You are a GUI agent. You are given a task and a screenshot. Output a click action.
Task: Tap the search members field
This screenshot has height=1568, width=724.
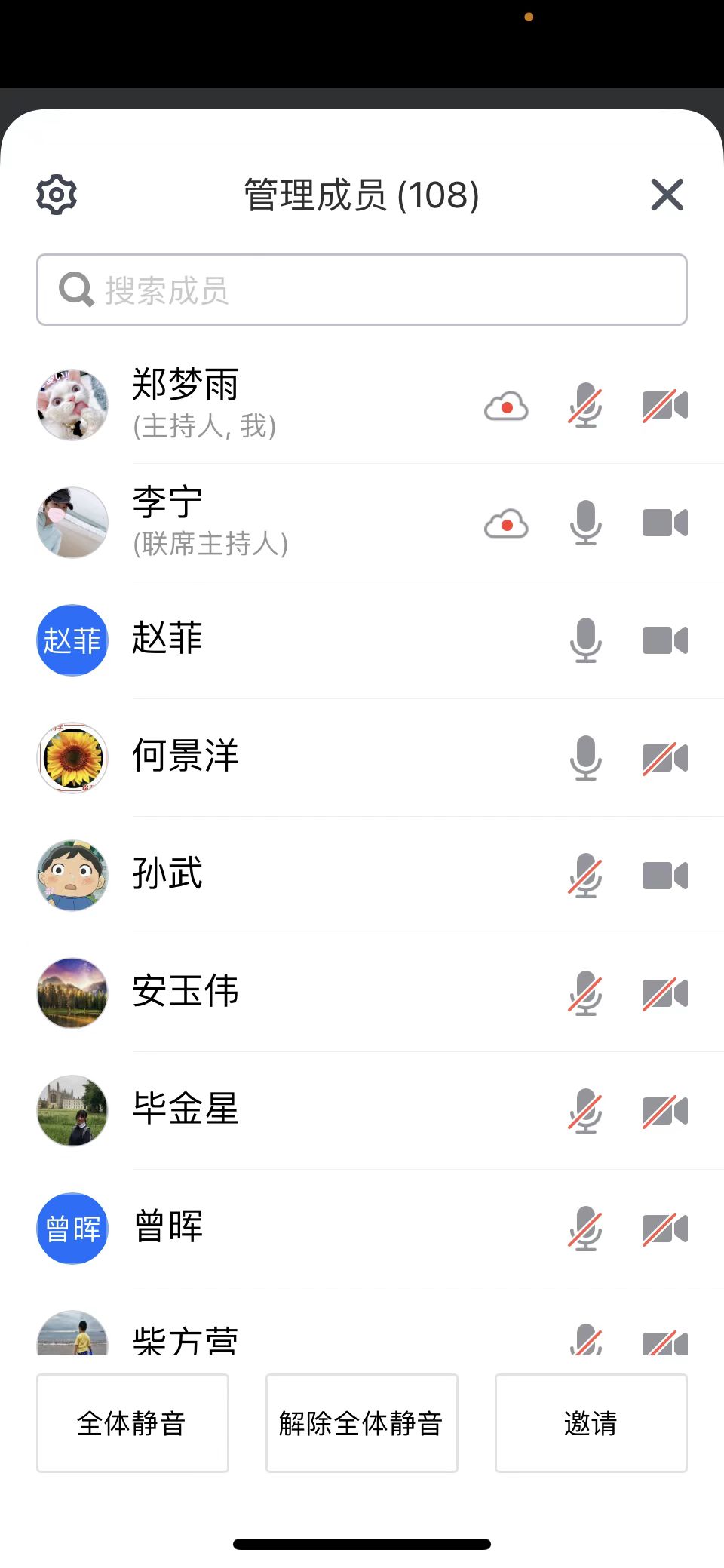[362, 290]
